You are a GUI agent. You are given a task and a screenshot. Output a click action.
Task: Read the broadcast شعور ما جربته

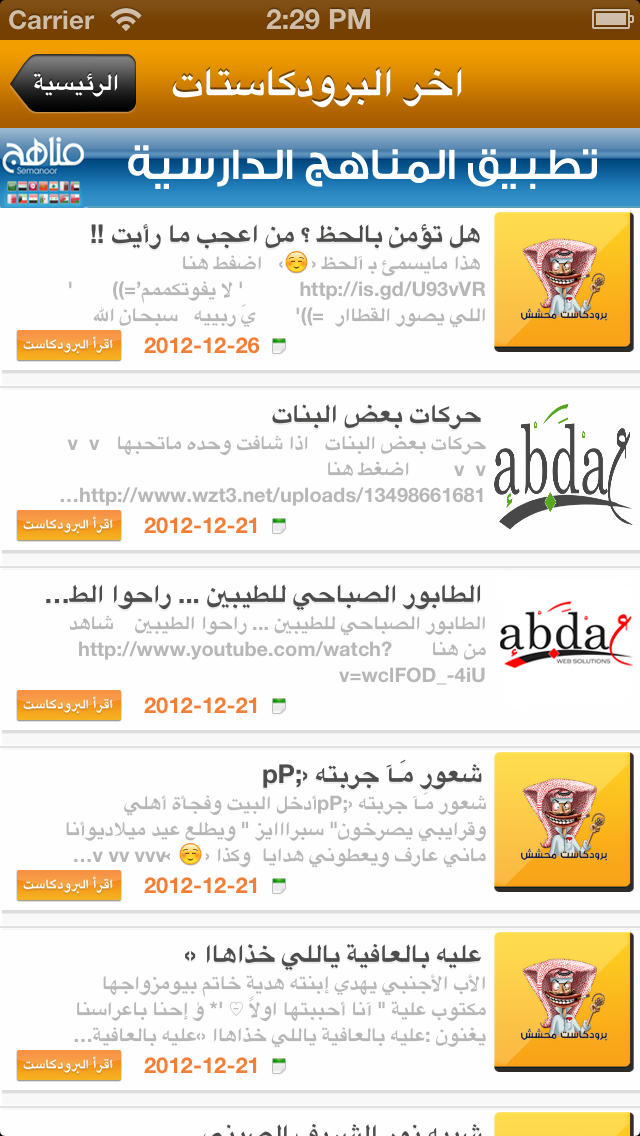coord(69,885)
